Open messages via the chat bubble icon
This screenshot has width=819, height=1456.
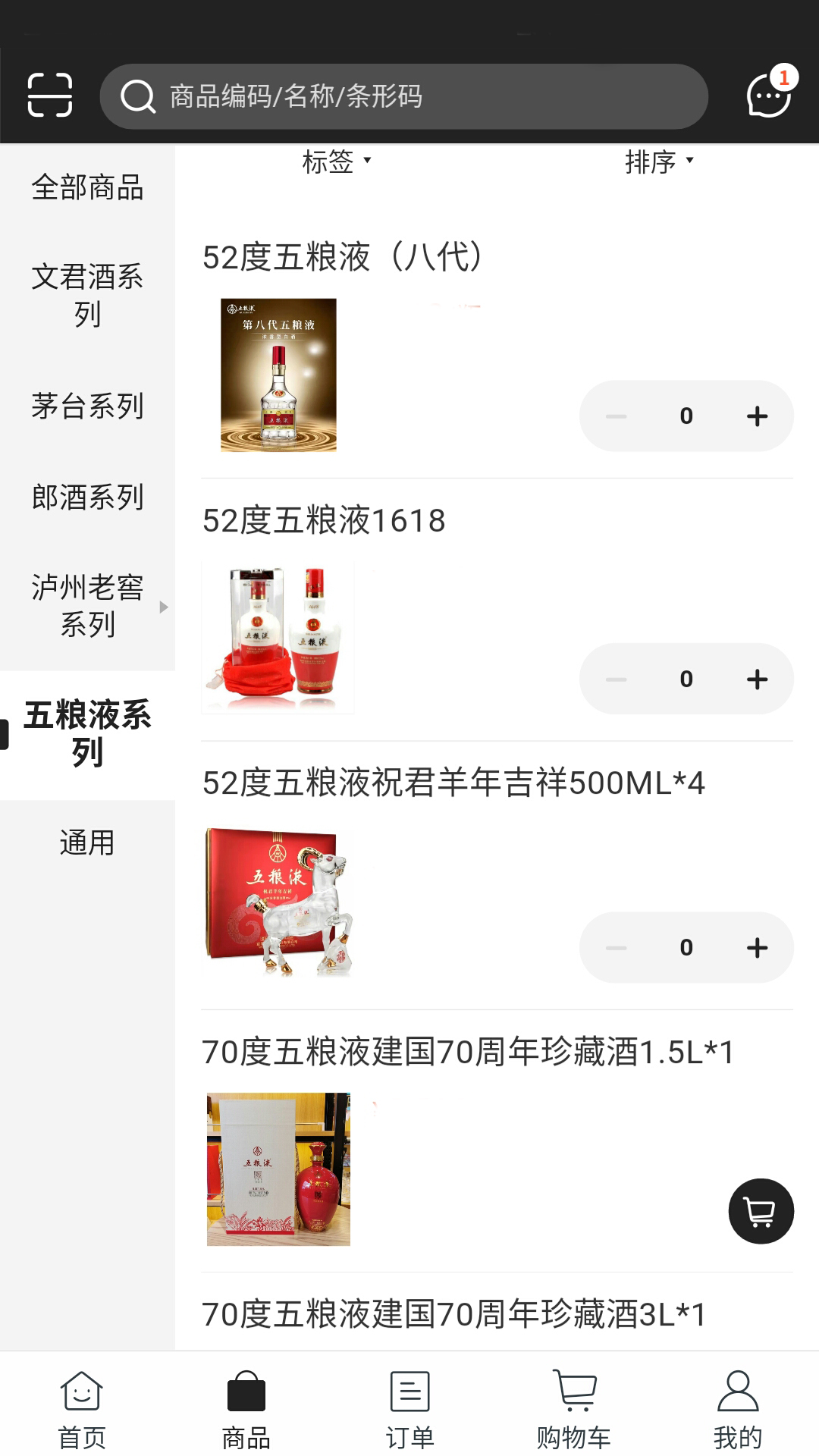pos(767,96)
